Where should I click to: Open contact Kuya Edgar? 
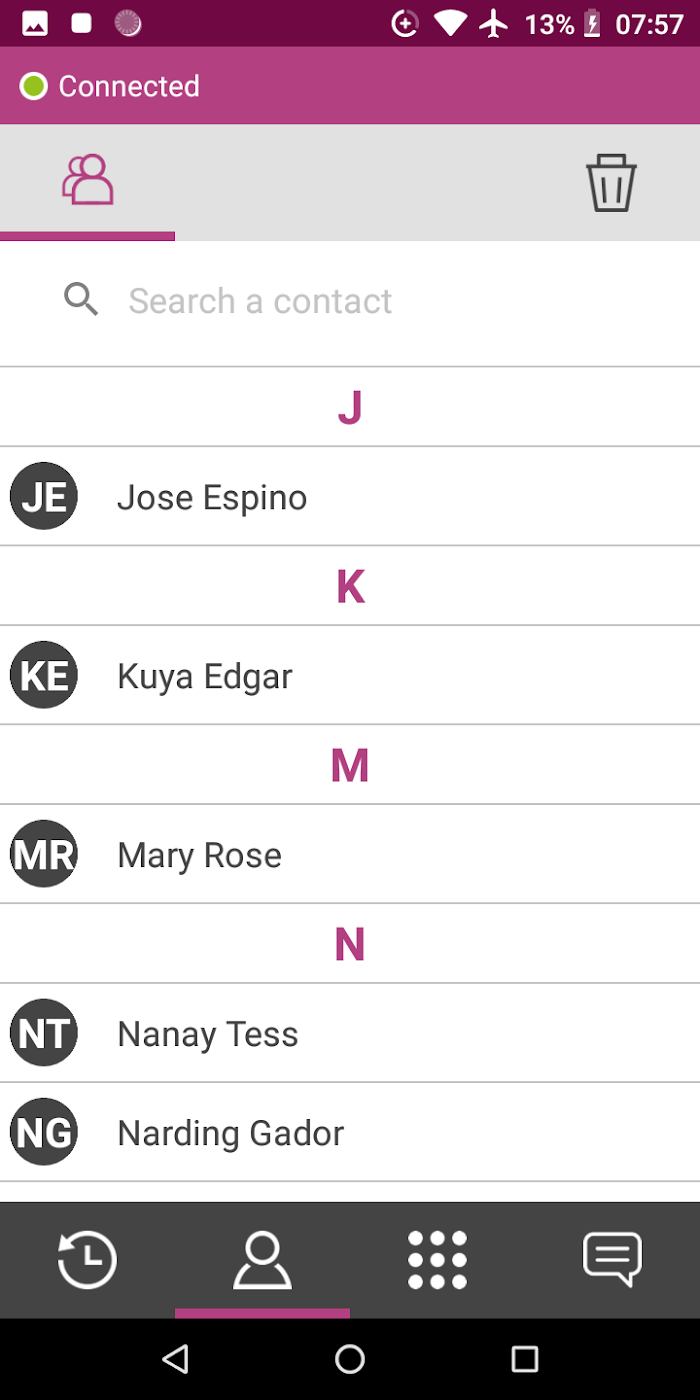click(x=350, y=676)
